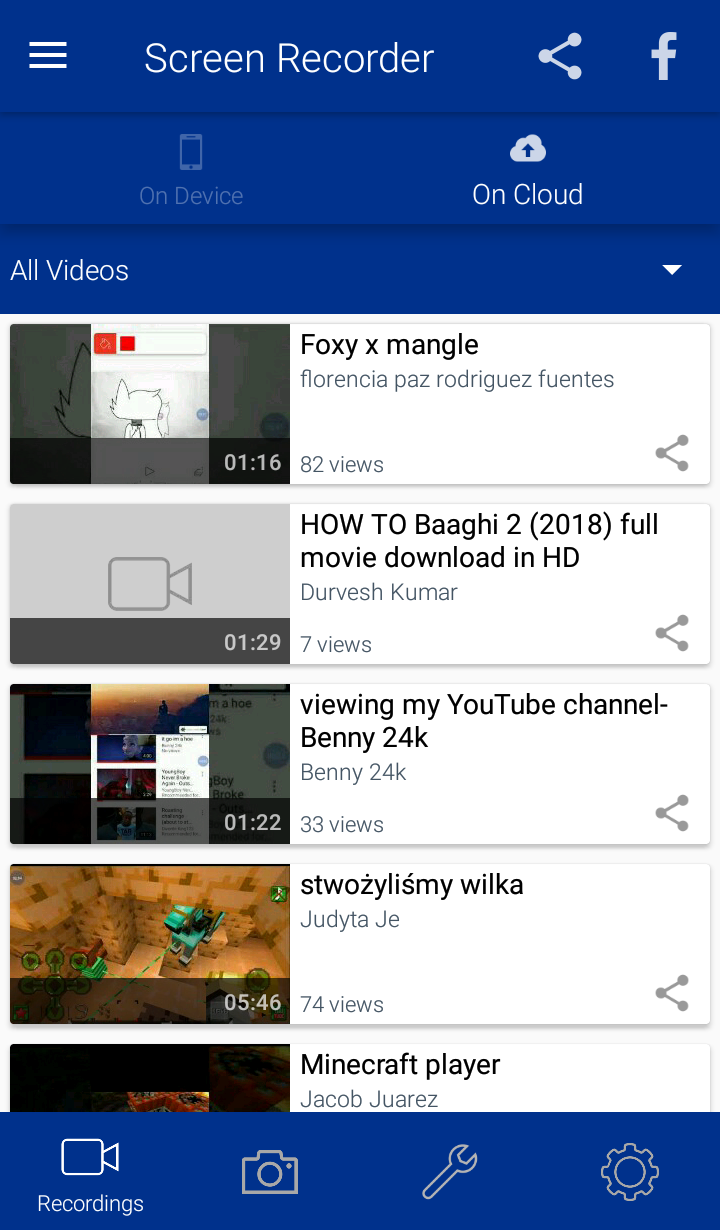This screenshot has width=720, height=1230.
Task: Click the All Videos filter arrow
Action: 672,269
